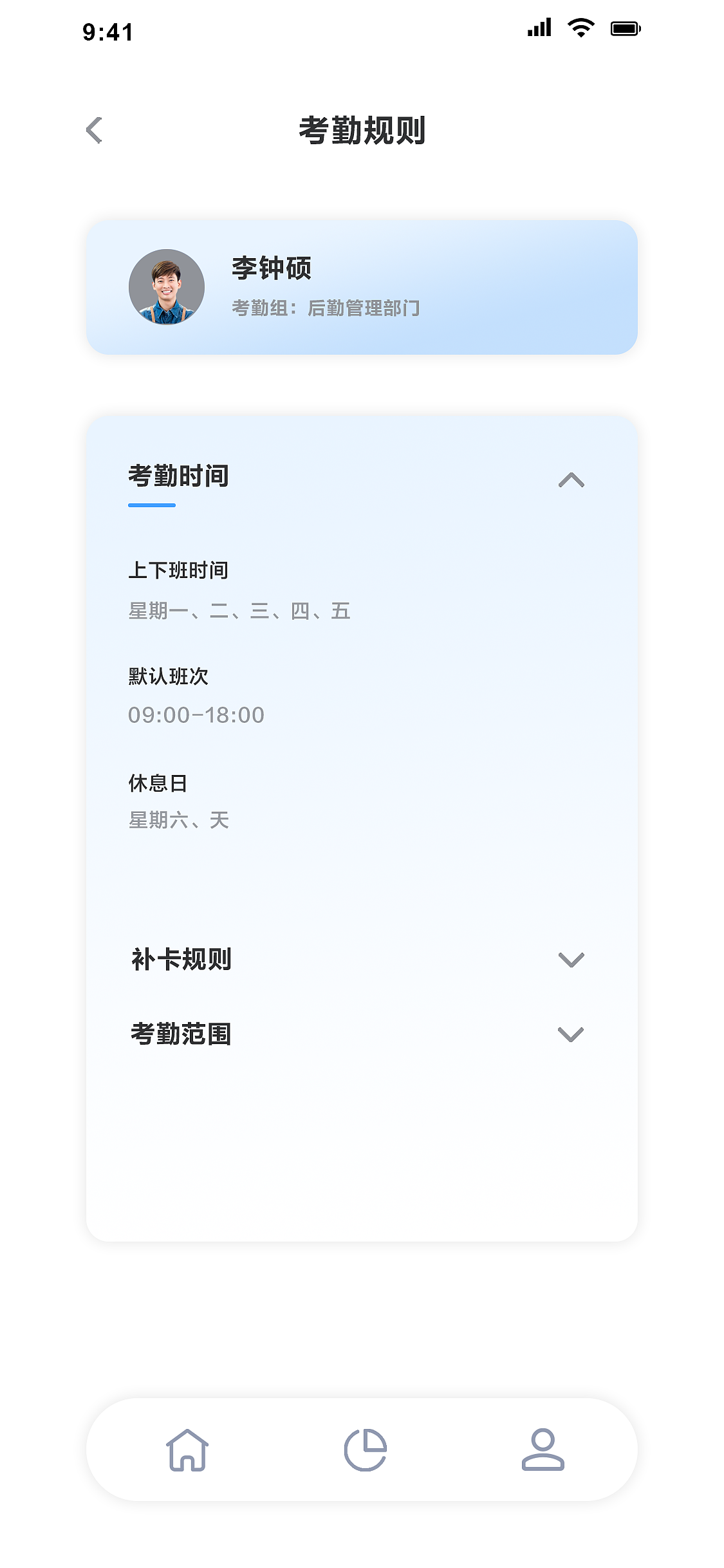
Task: Open the 考勤组：后勤管理部门 entry
Action: [x=326, y=308]
